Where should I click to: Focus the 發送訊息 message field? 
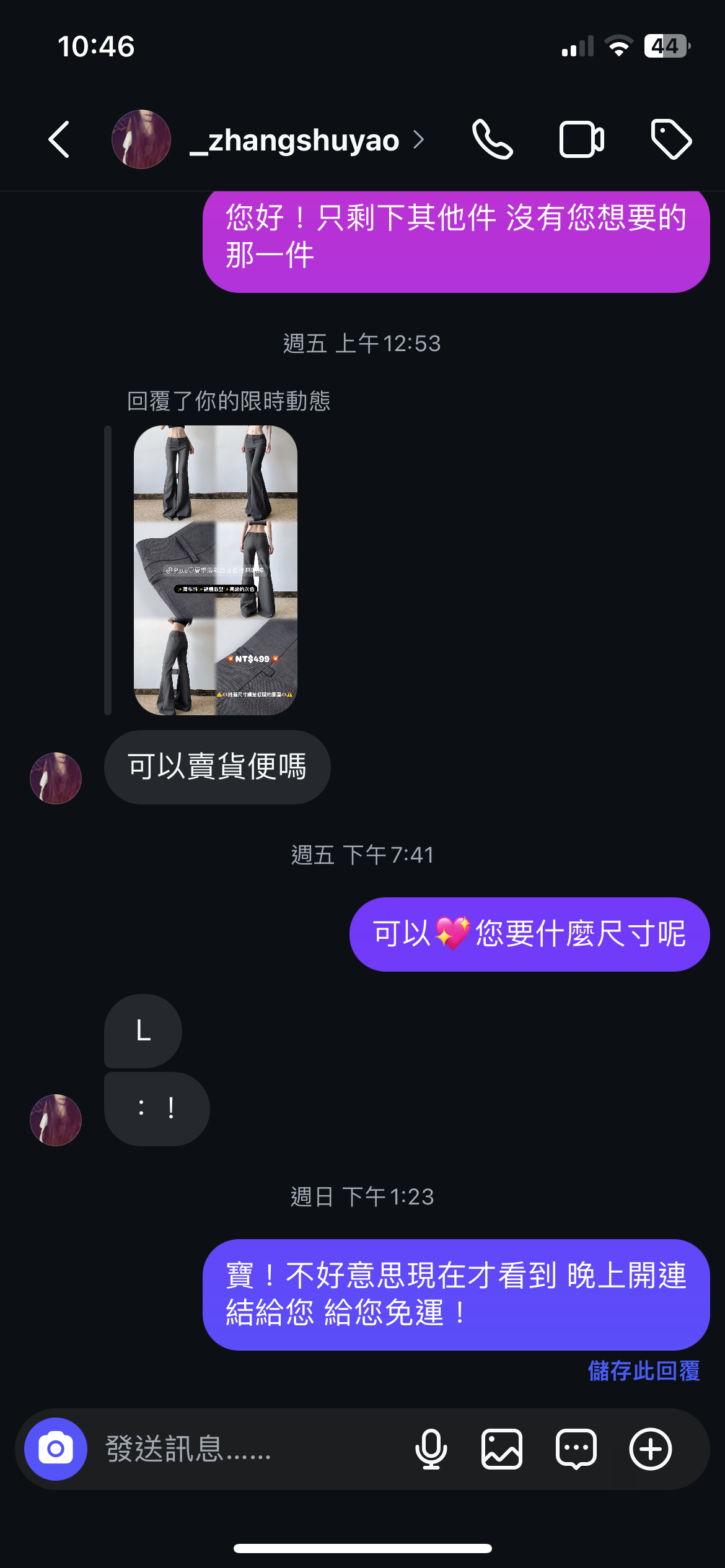tap(248, 1449)
